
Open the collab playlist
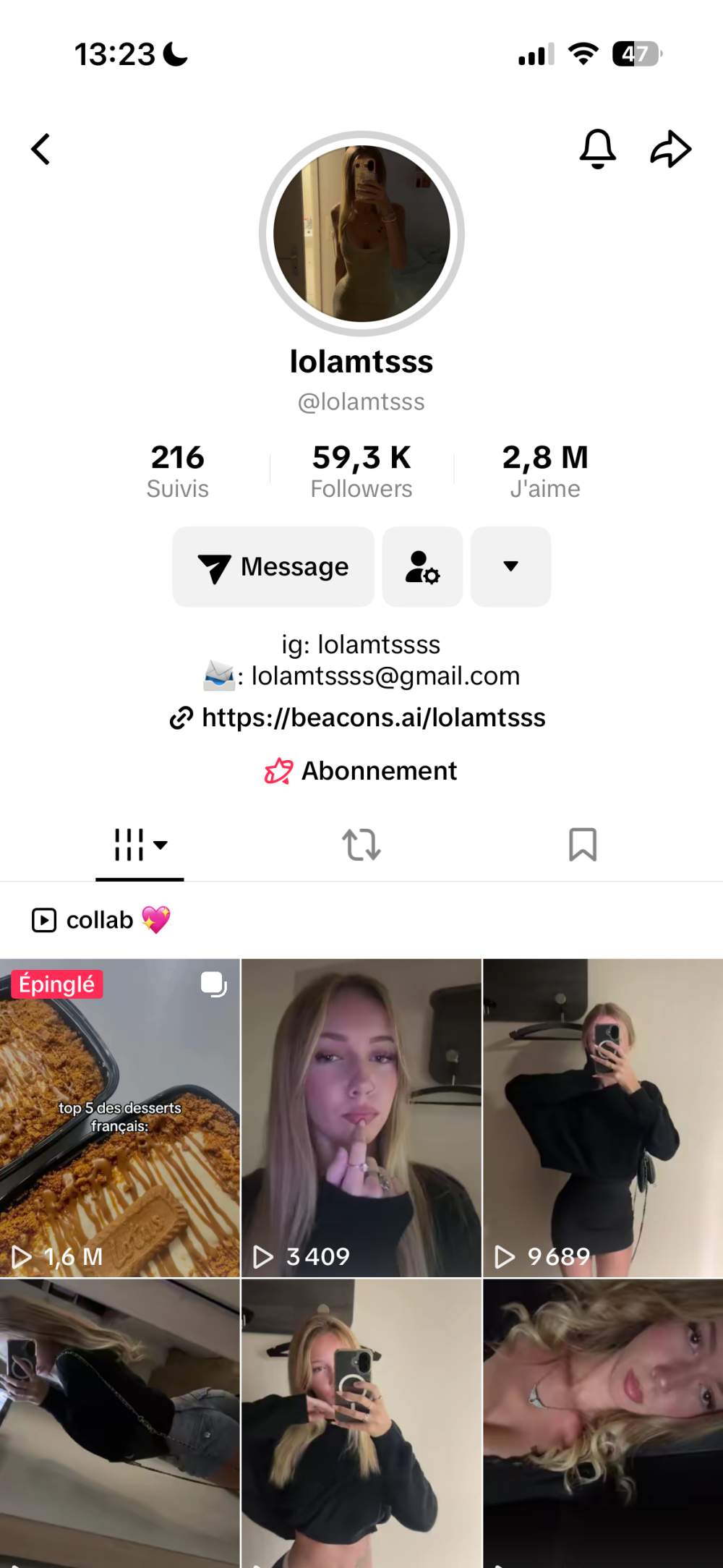(x=101, y=920)
